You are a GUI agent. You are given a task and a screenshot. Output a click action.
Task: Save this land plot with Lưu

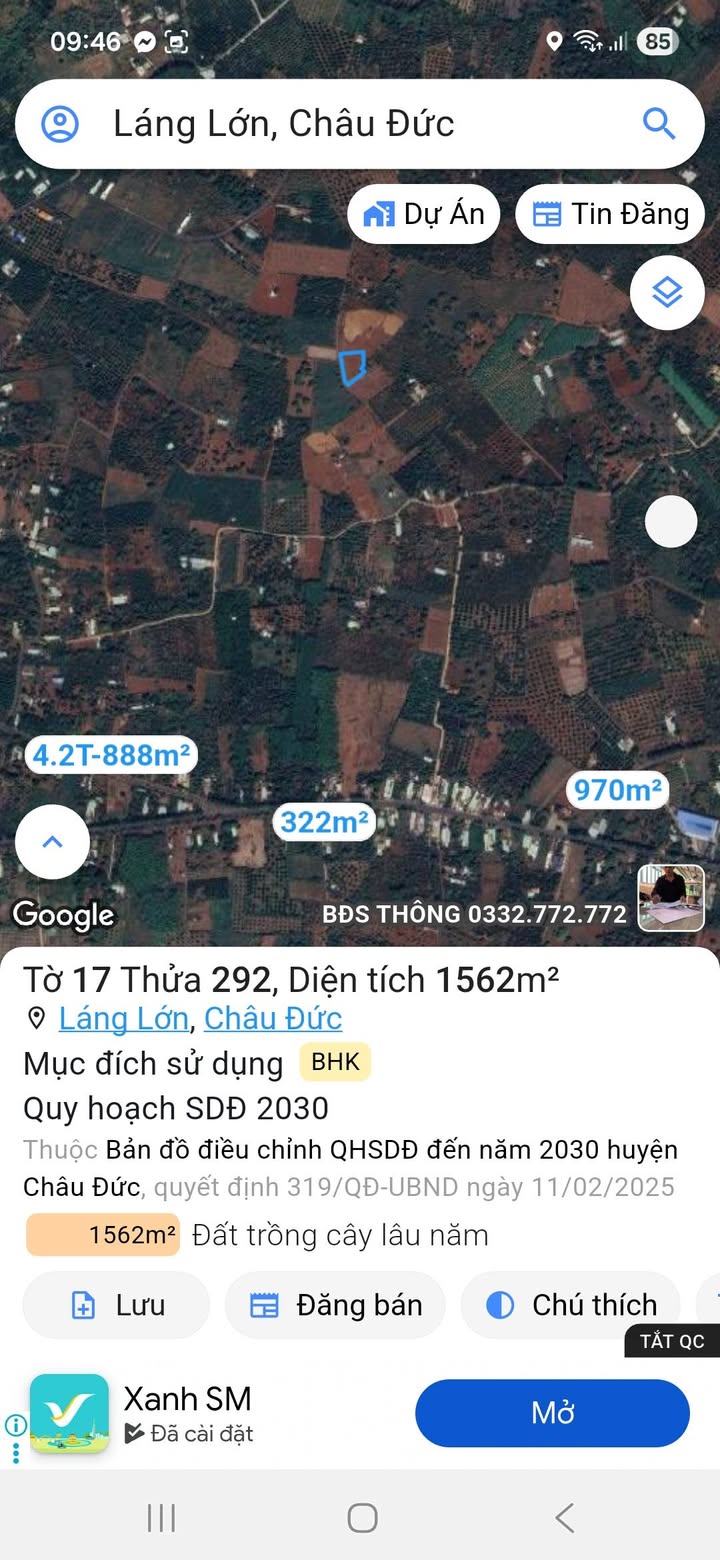[116, 1305]
